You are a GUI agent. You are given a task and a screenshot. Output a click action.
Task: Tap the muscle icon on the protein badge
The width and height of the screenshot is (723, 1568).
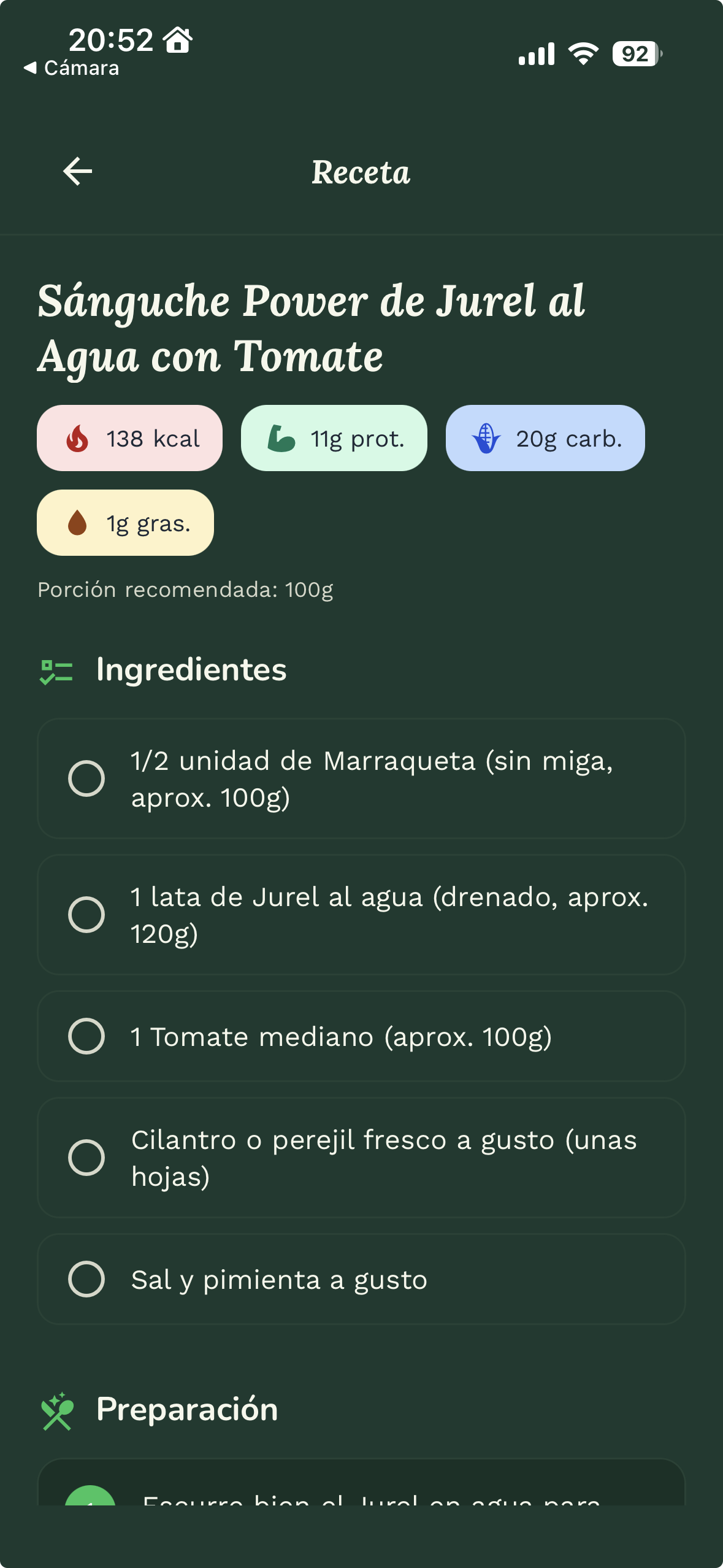coord(281,437)
